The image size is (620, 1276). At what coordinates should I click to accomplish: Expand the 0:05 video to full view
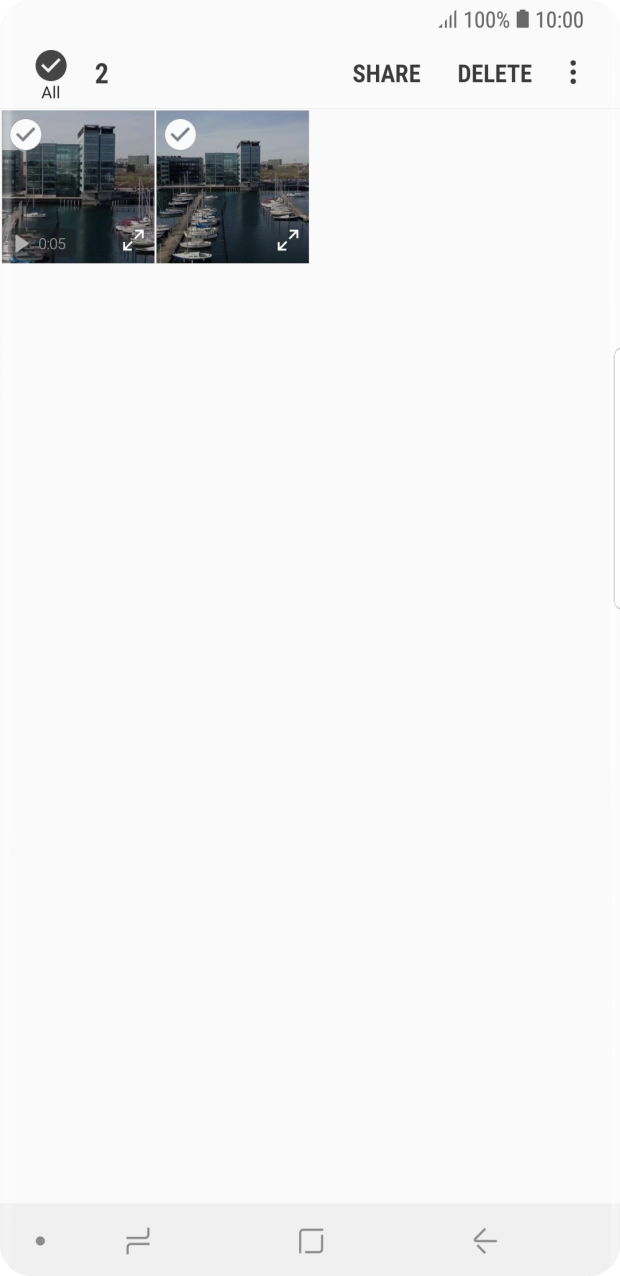click(133, 240)
